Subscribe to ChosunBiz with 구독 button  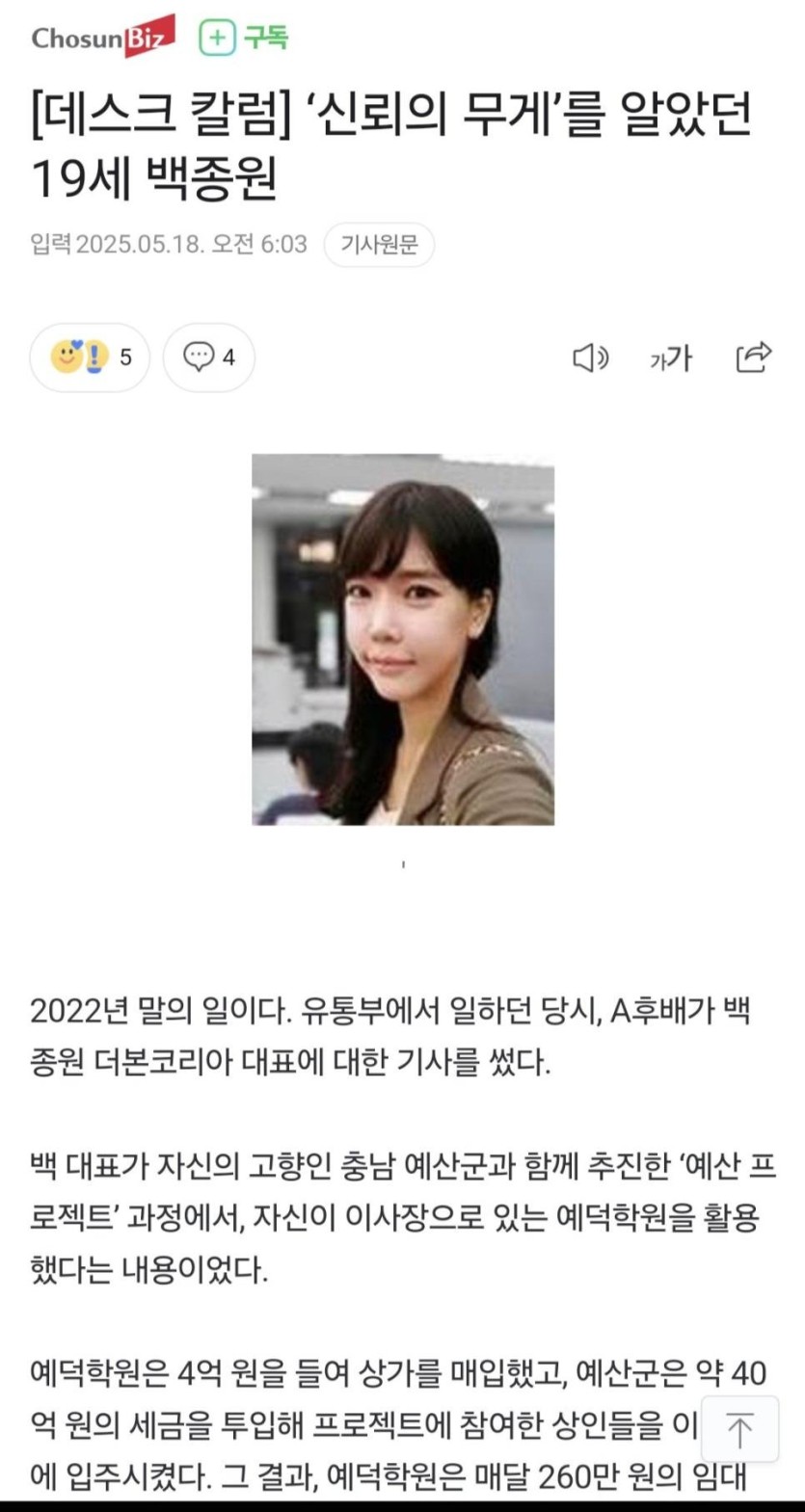click(x=244, y=38)
